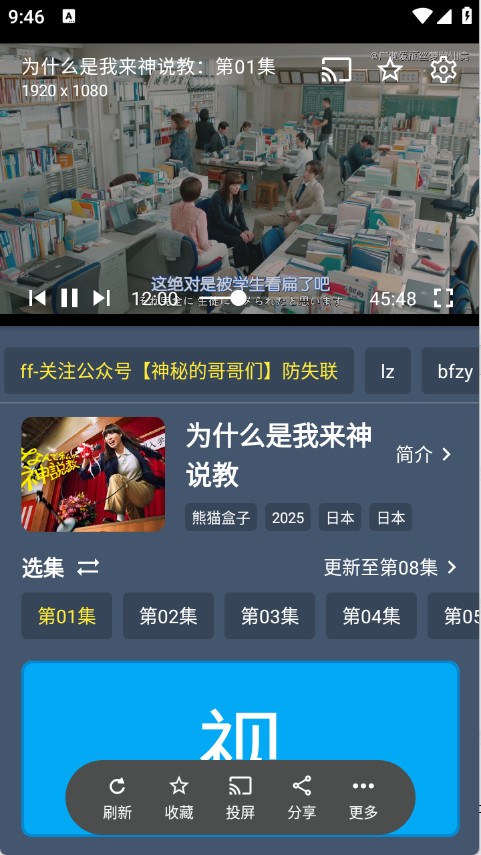Reverse the episode order next to 选集
This screenshot has width=481, height=855.
(88, 568)
